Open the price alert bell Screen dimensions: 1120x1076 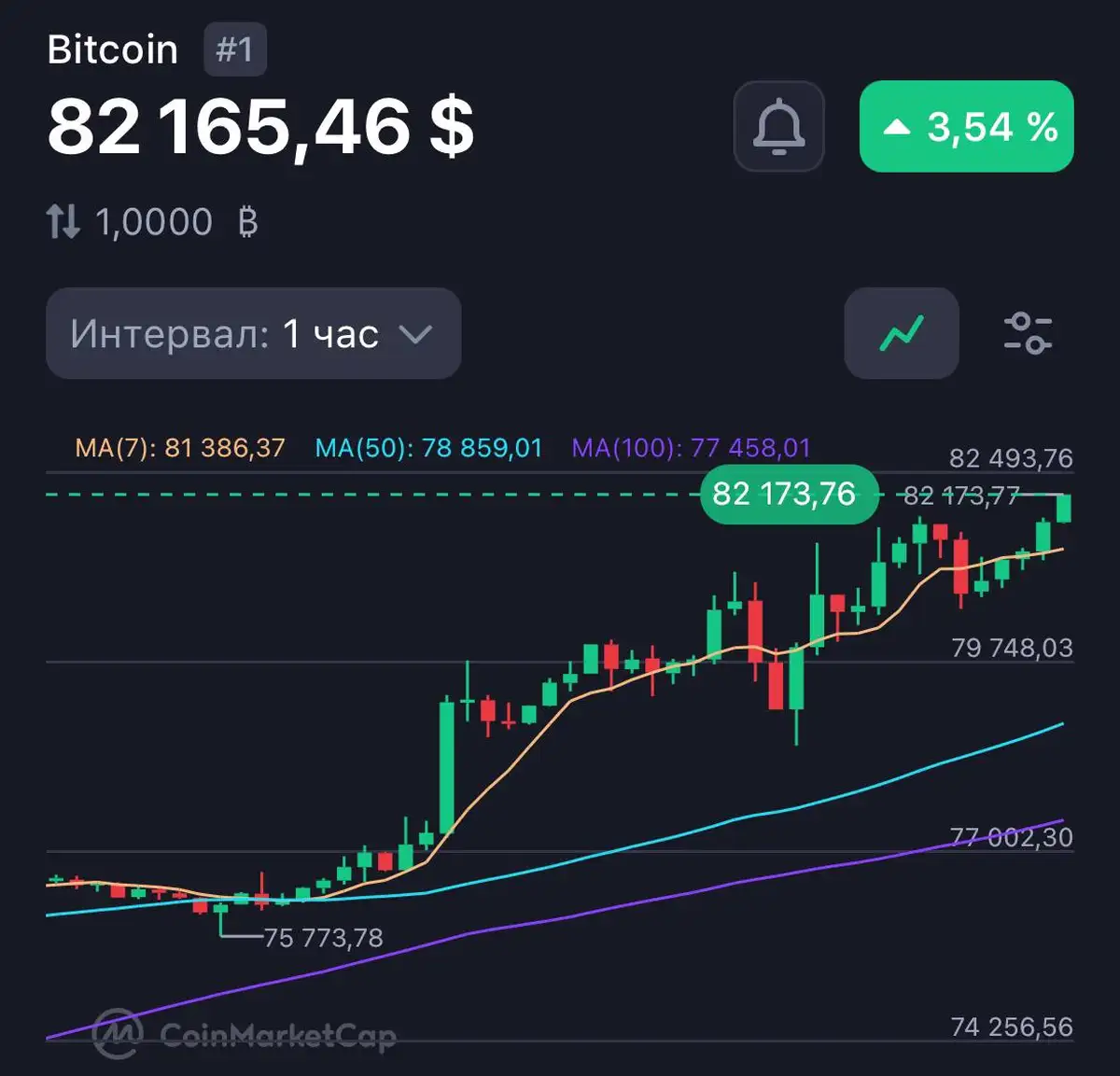tap(778, 127)
